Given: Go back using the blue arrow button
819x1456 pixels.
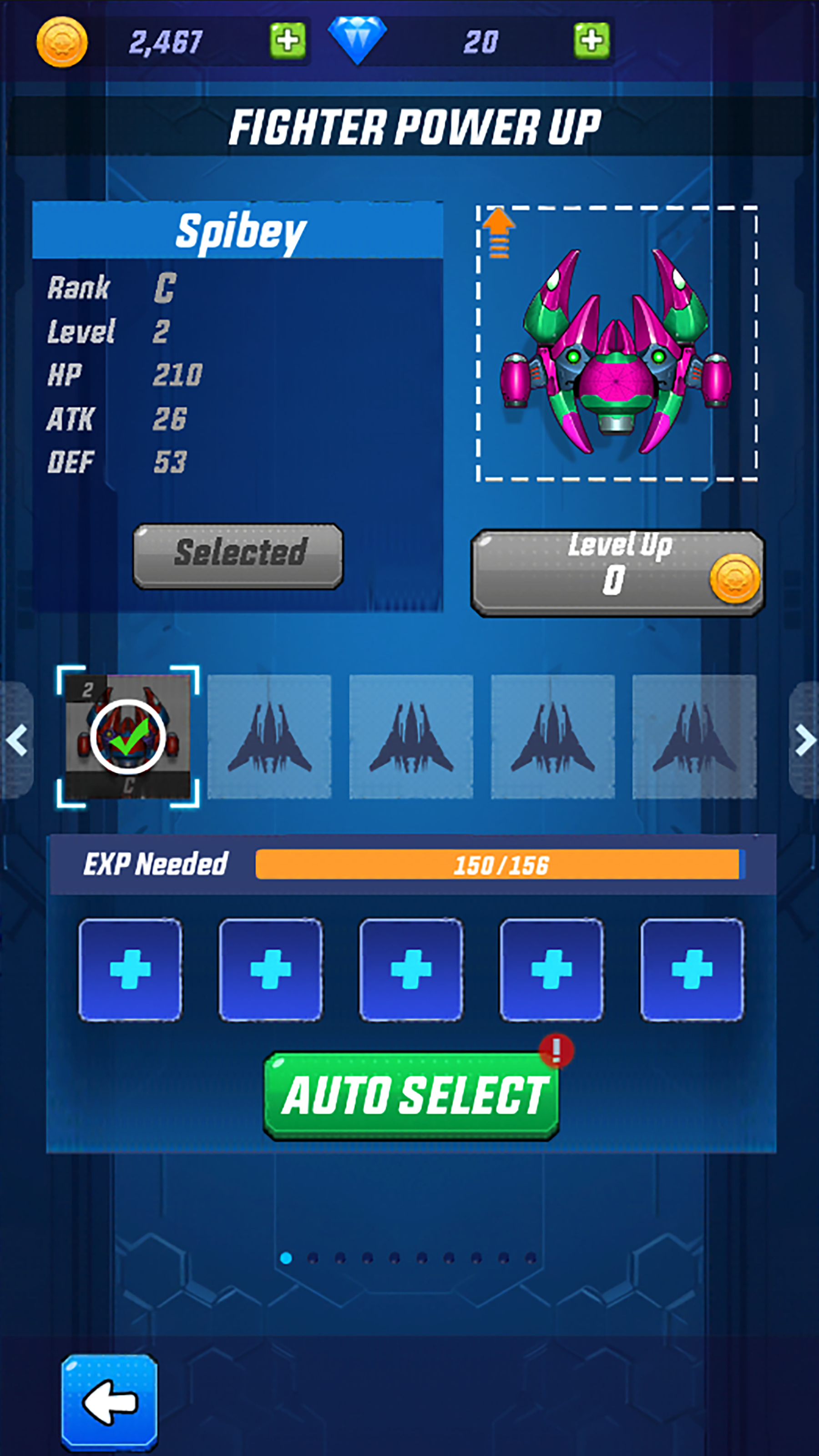Looking at the screenshot, I should [x=109, y=1402].
